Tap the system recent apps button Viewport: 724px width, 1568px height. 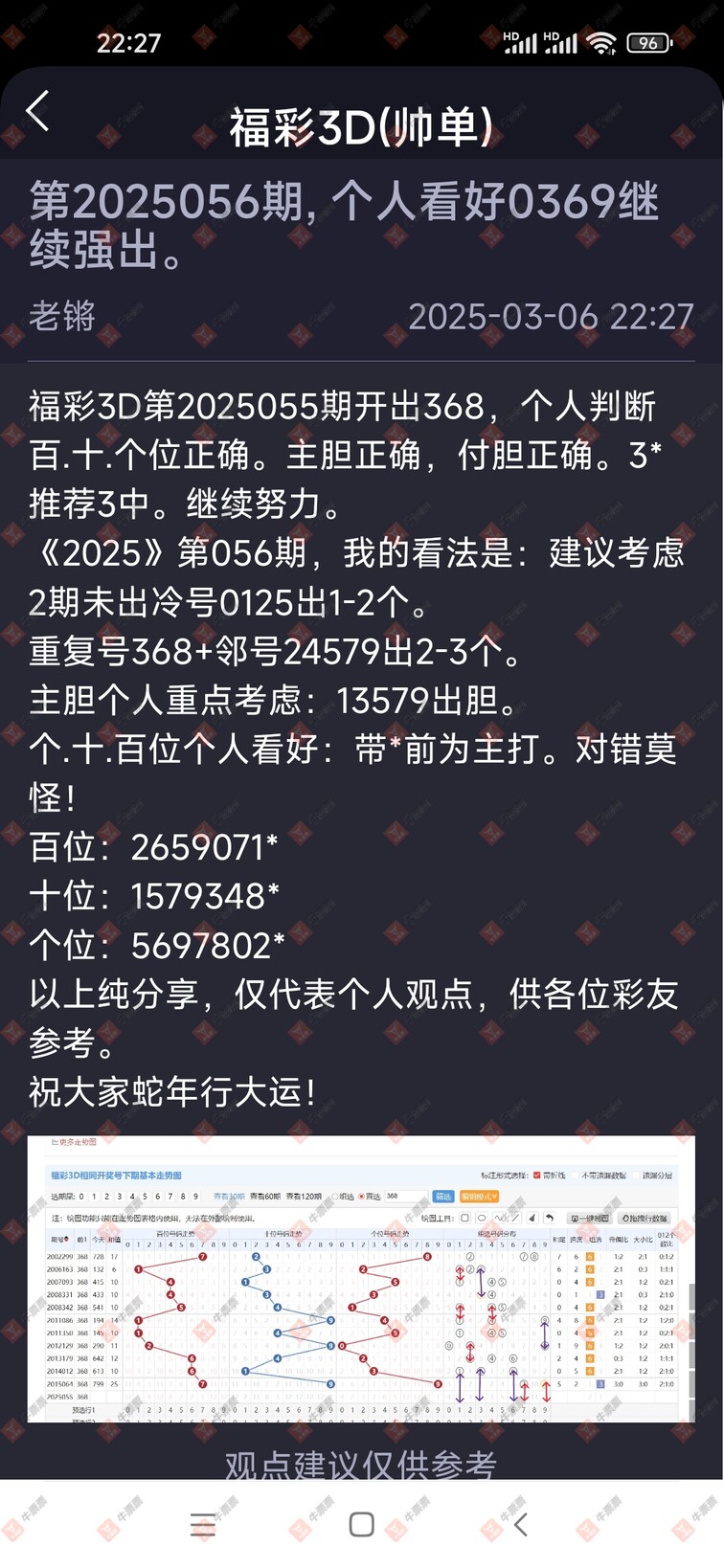coord(203,1525)
